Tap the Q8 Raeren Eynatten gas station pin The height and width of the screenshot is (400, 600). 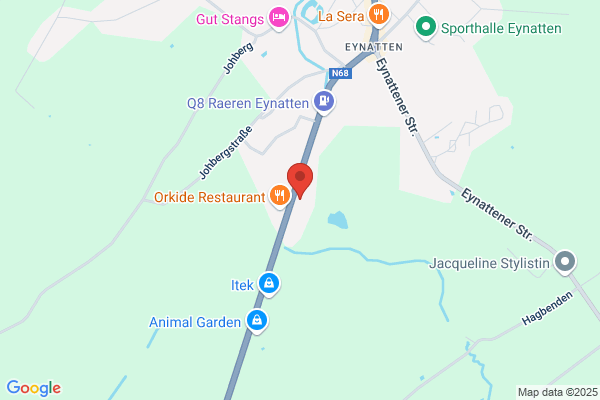(324, 102)
